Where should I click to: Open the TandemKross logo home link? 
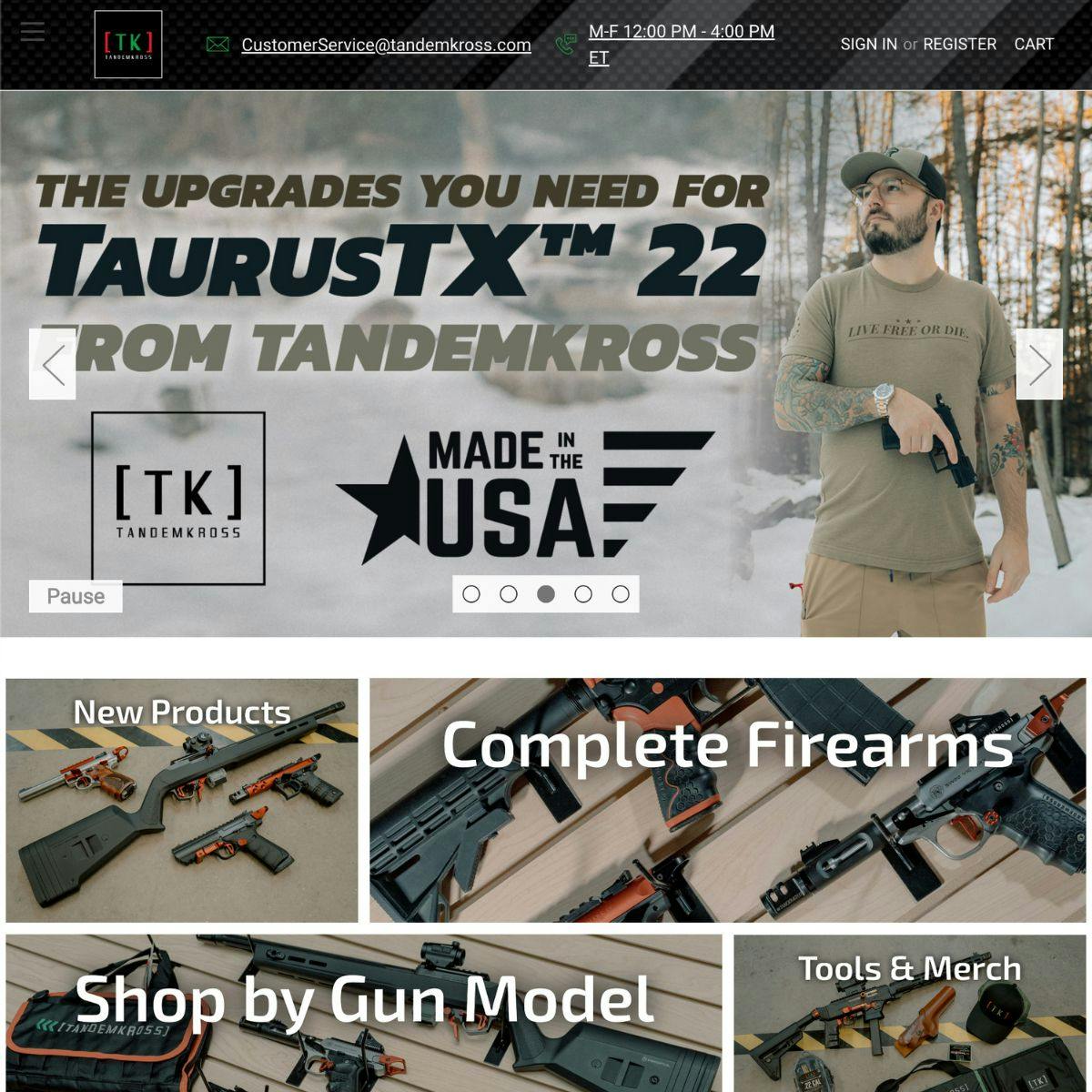pos(128,45)
